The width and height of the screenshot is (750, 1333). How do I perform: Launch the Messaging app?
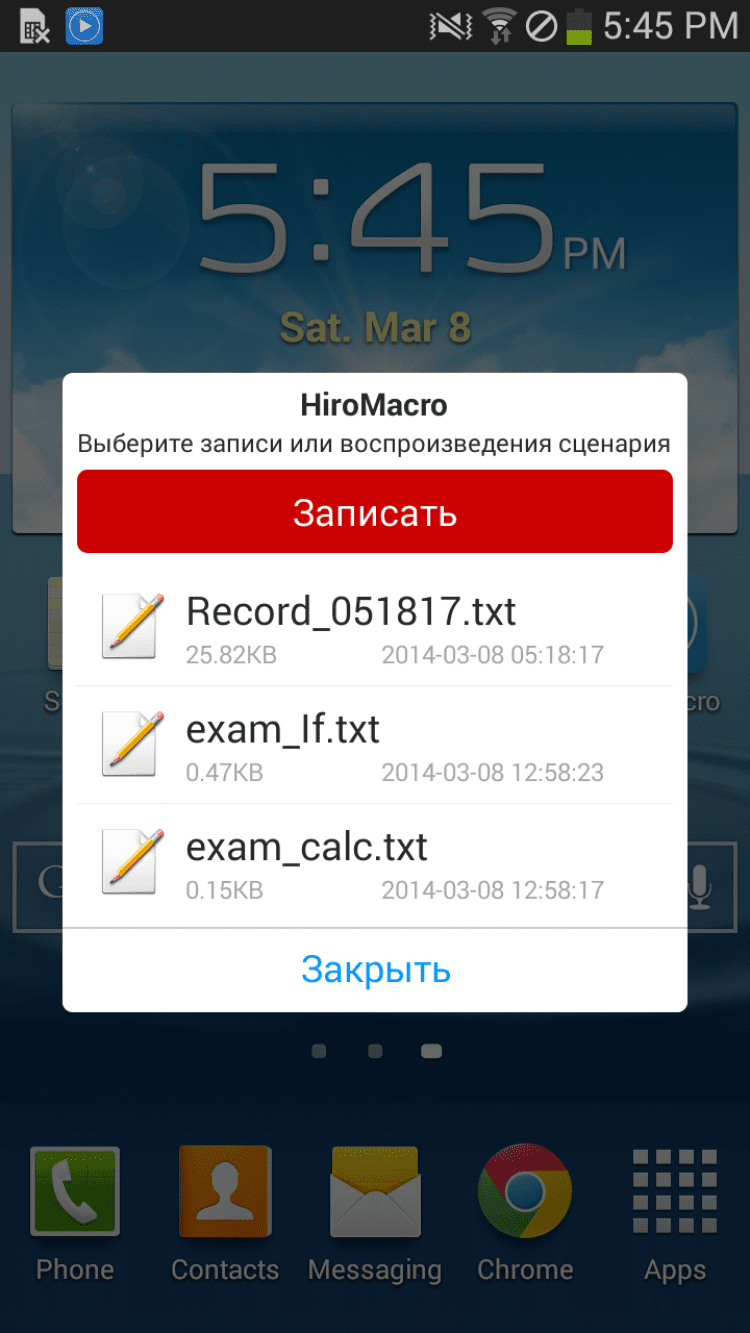click(x=375, y=1212)
